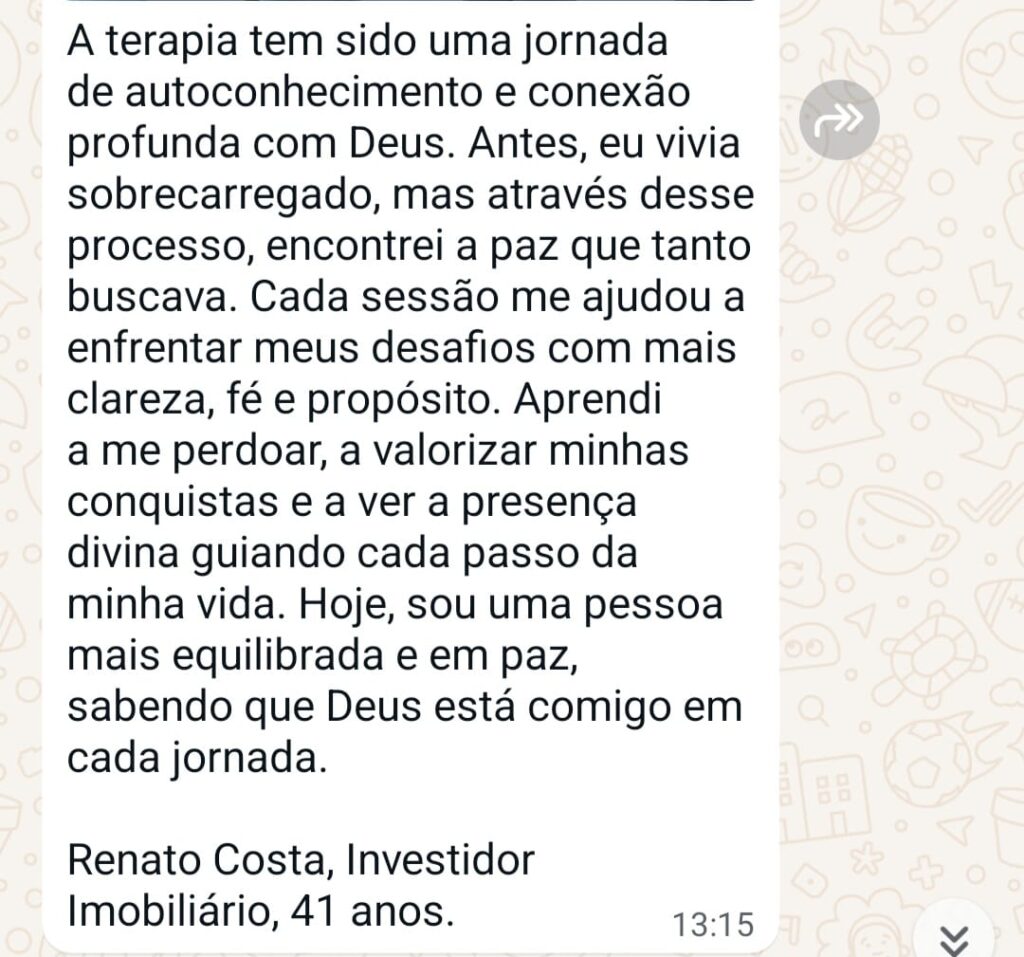Image resolution: width=1024 pixels, height=957 pixels.
Task: Jump to the latest messages
Action: [x=956, y=937]
